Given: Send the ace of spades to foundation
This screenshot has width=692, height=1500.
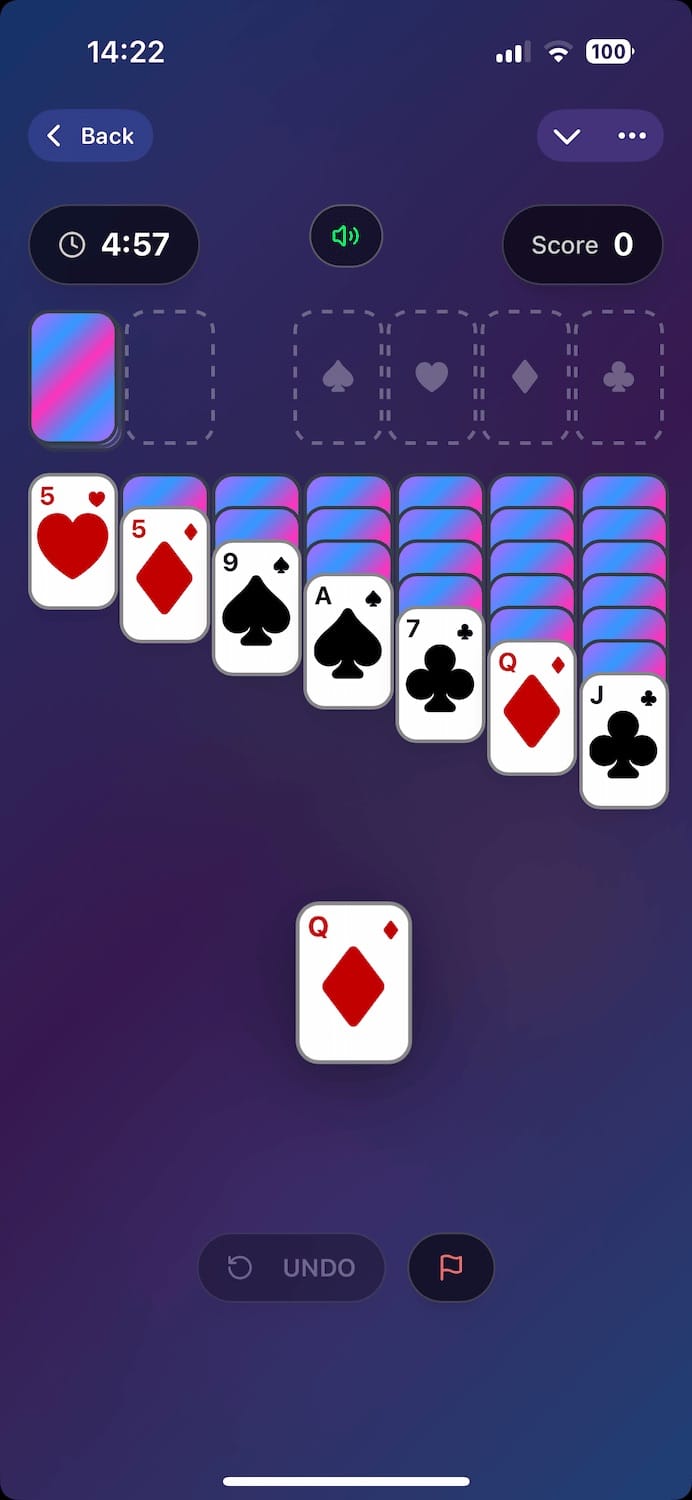Looking at the screenshot, I should 348,641.
